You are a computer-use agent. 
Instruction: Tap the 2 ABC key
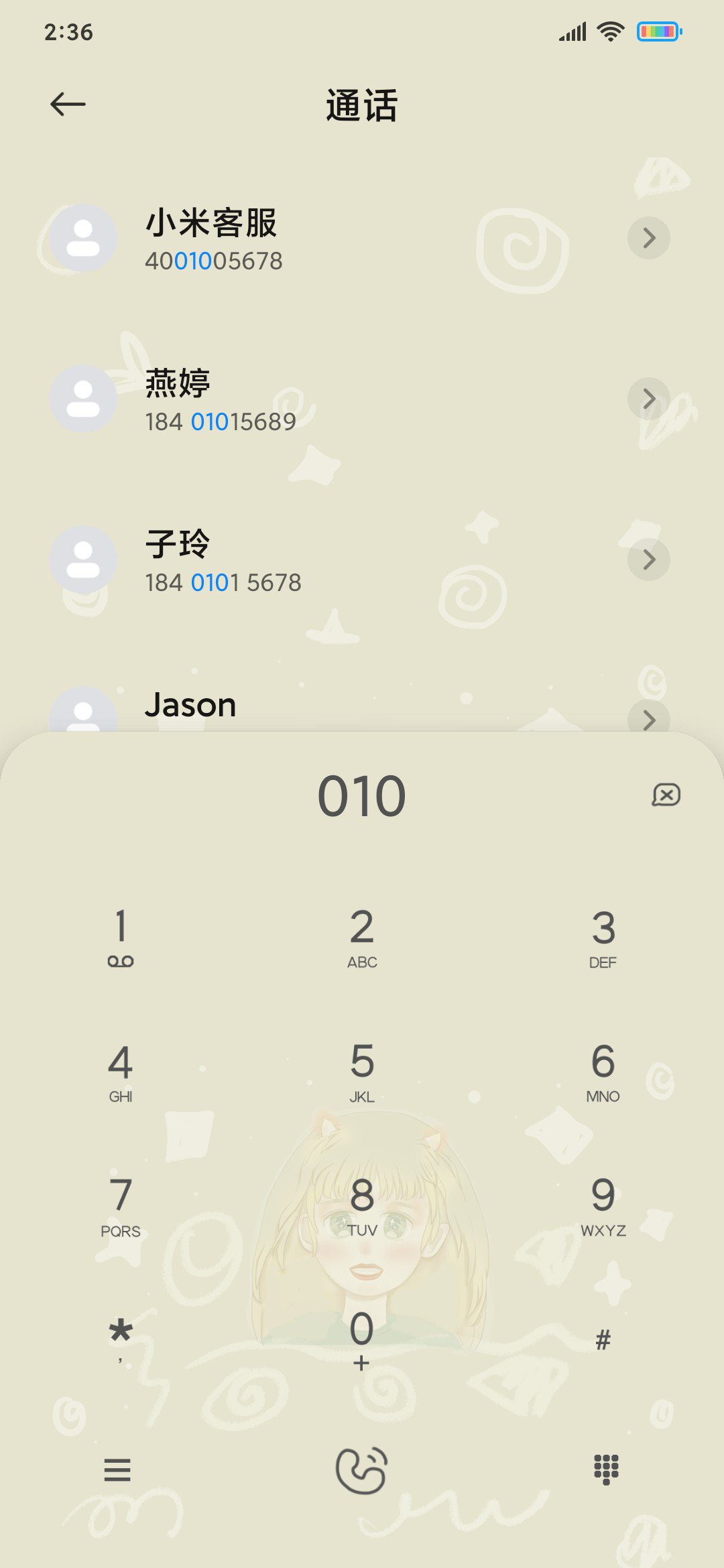coord(362,937)
